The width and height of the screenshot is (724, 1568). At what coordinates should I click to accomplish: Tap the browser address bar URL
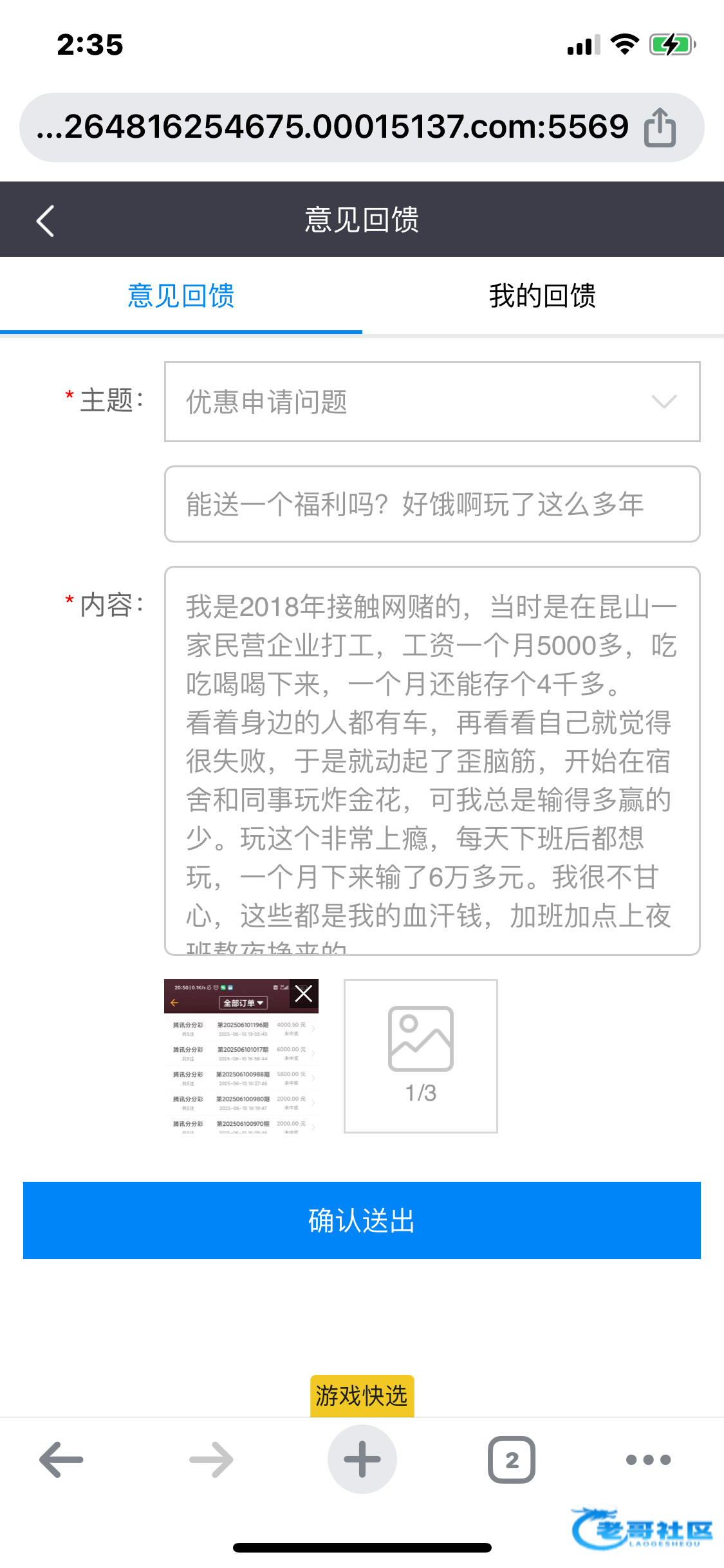[x=331, y=127]
